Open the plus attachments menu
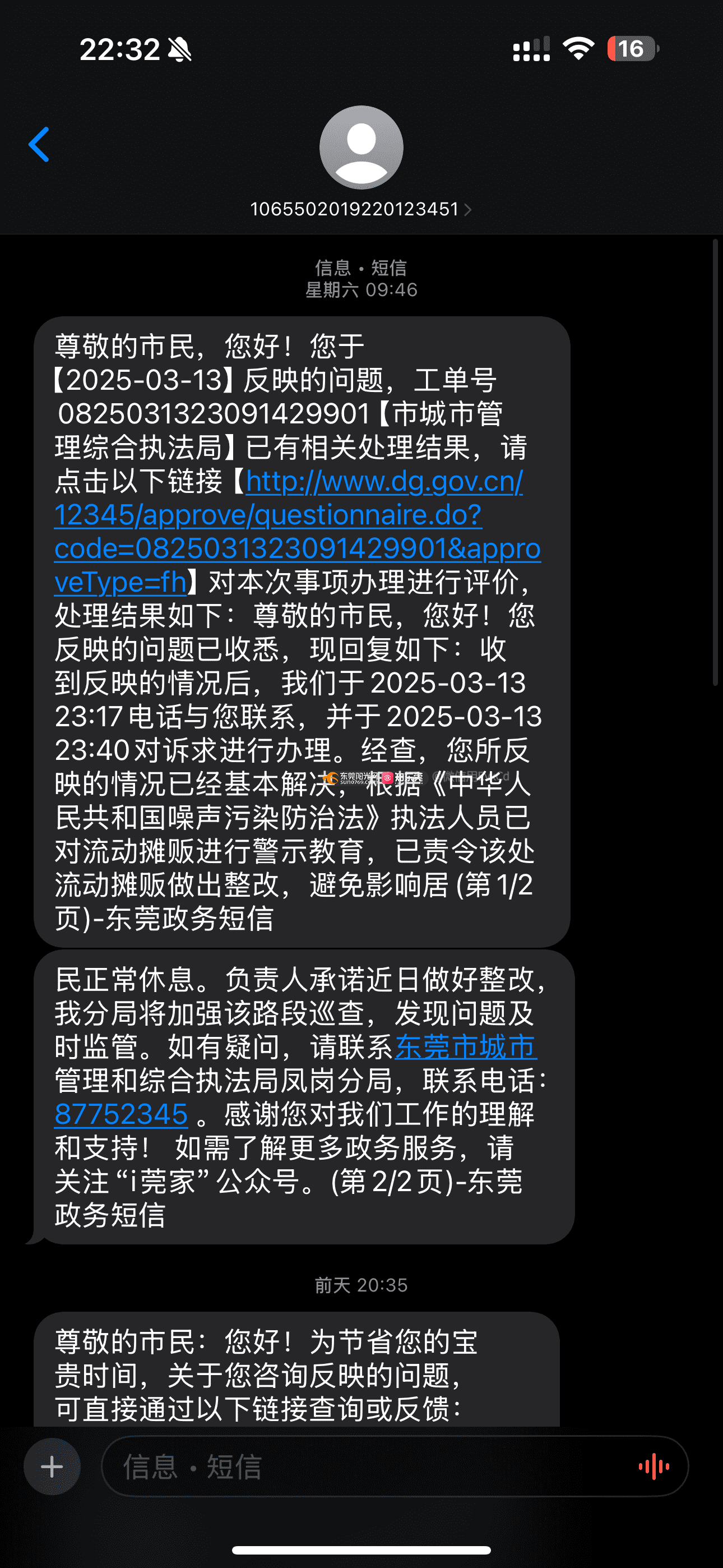The image size is (723, 1568). (52, 1467)
